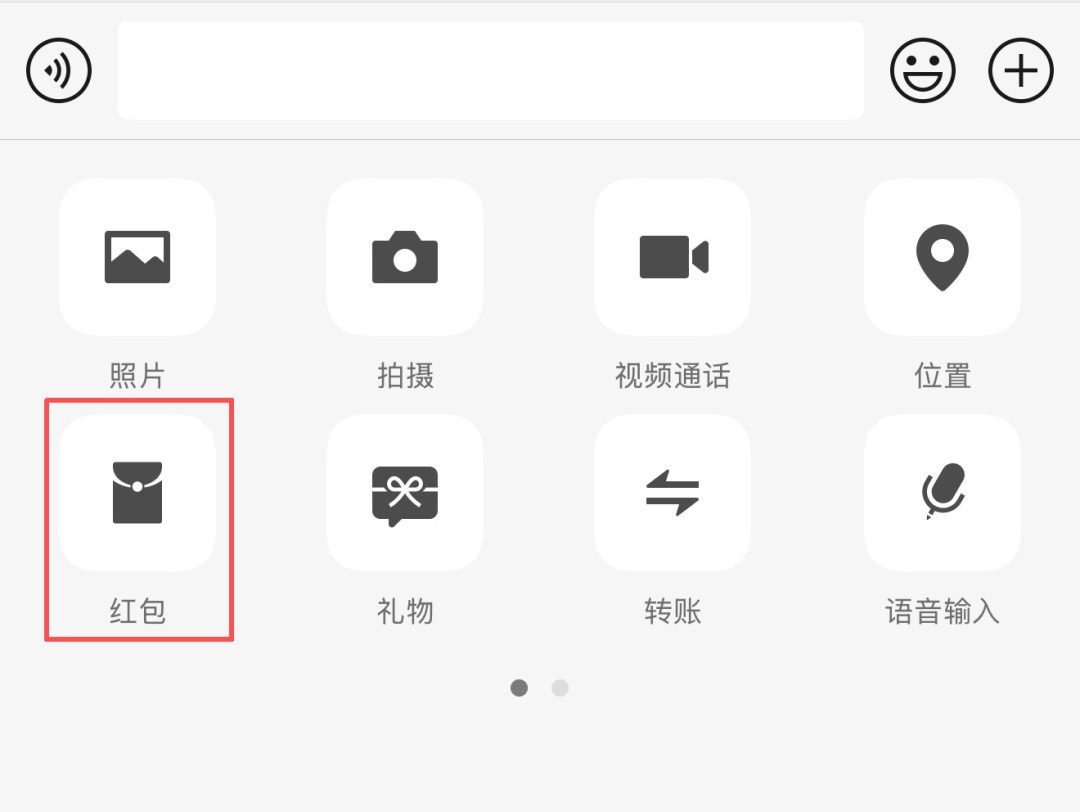The image size is (1080, 812).
Task: Tap the message text field
Action: coord(490,71)
